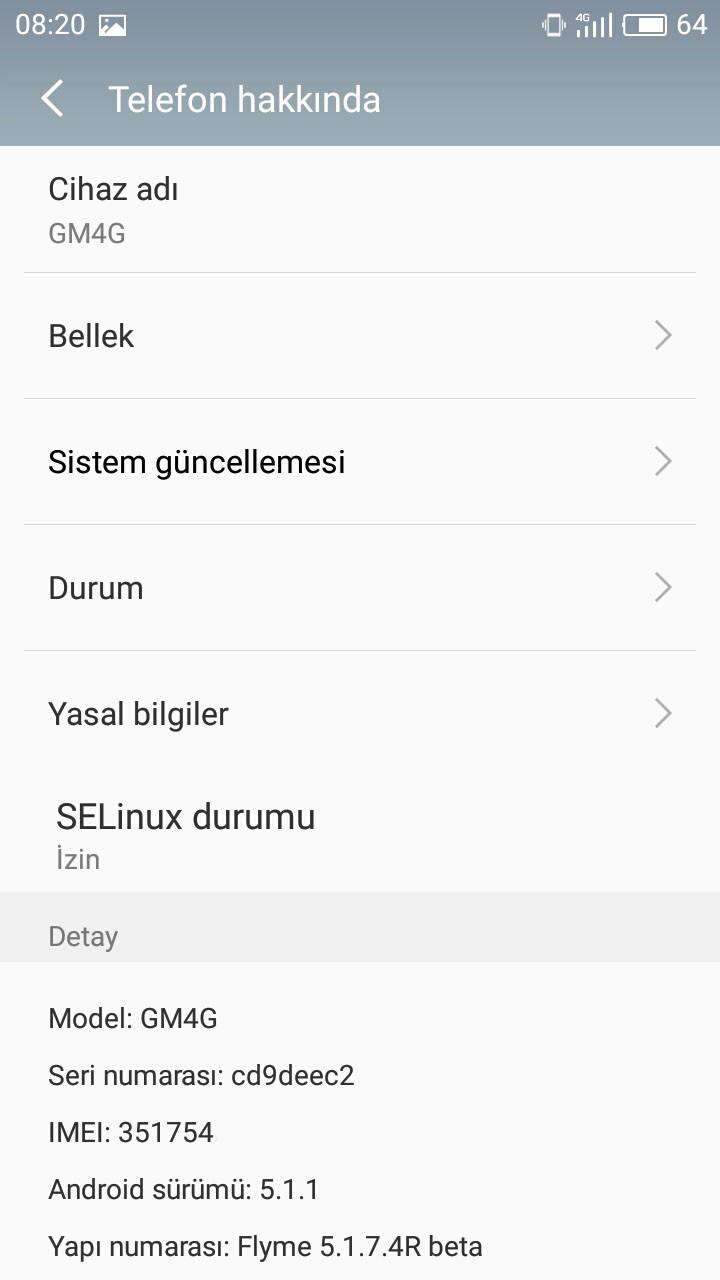720x1280 pixels.
Task: Go back from Telefon hakkında
Action: coord(52,99)
